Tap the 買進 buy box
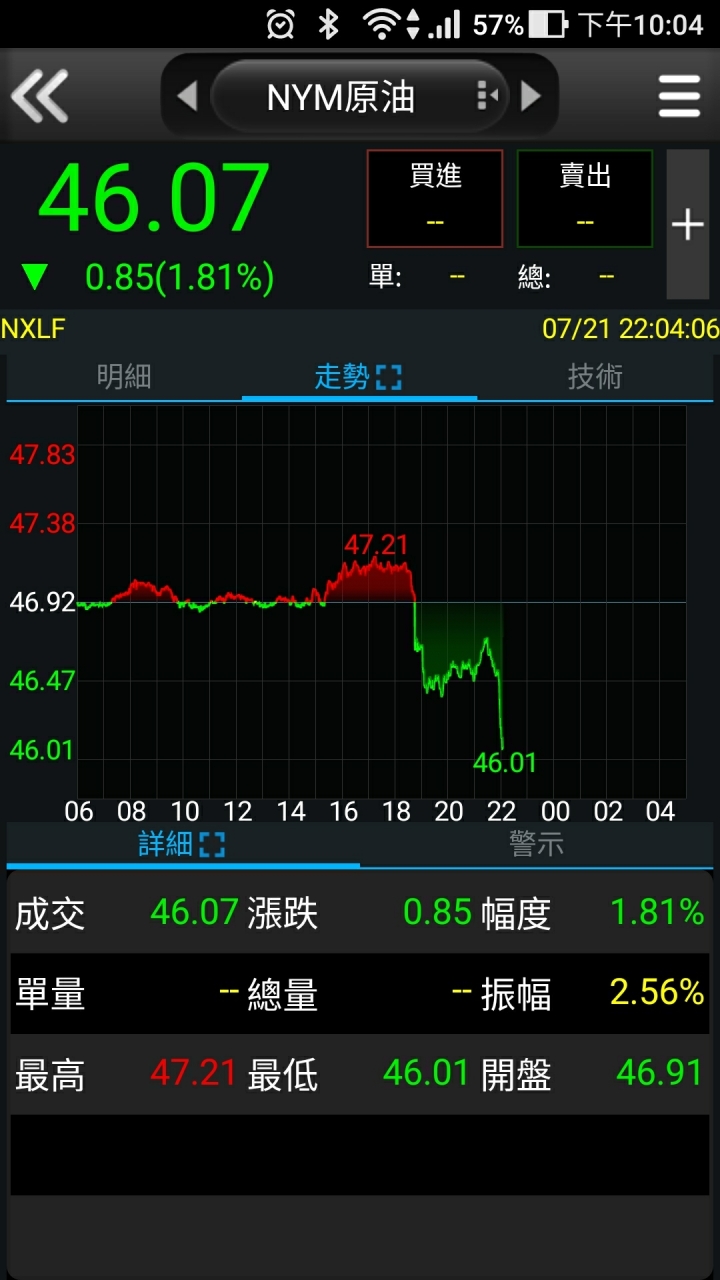 (435, 198)
